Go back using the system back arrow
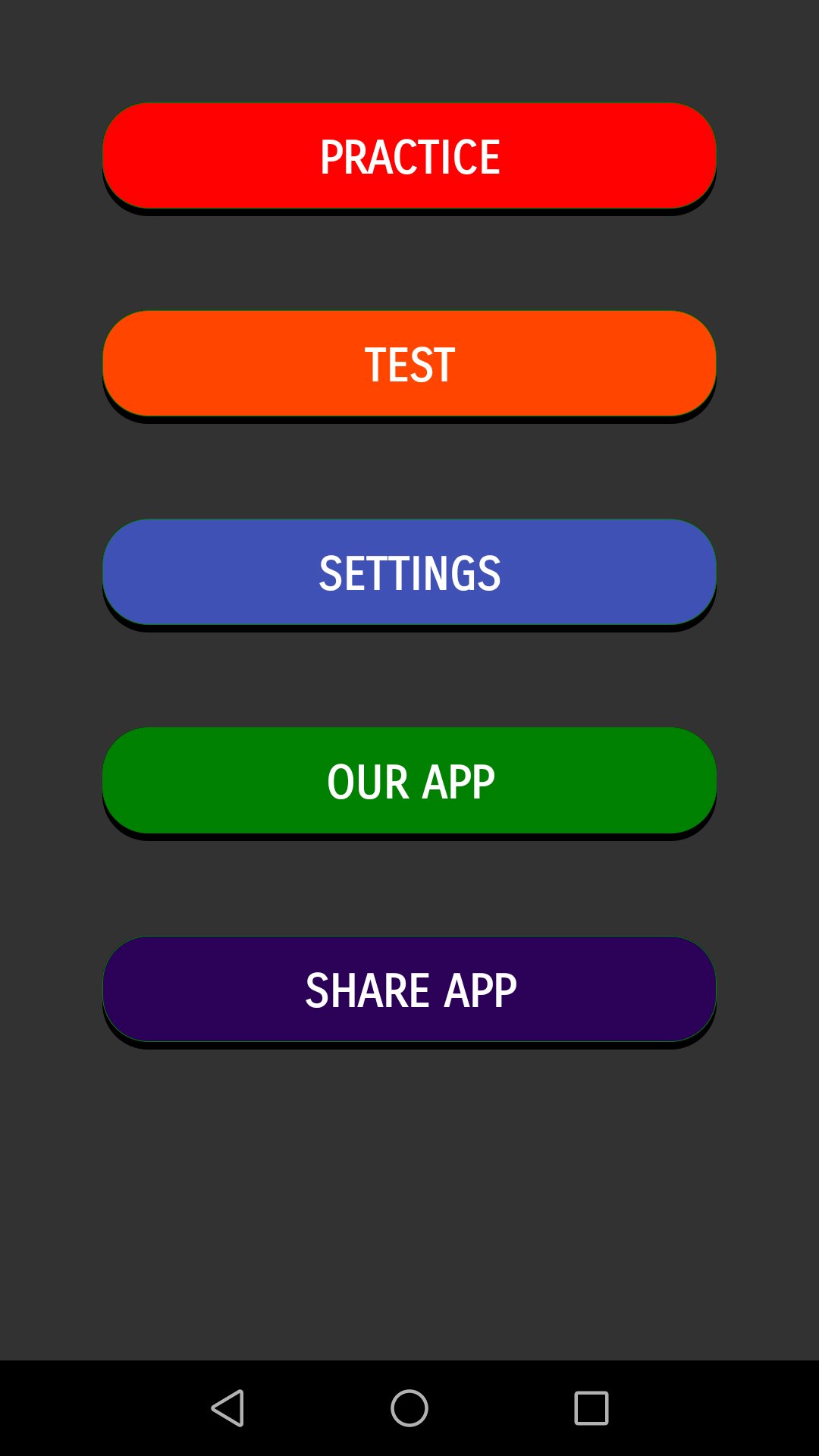This screenshot has height=1456, width=819. coord(227,1408)
